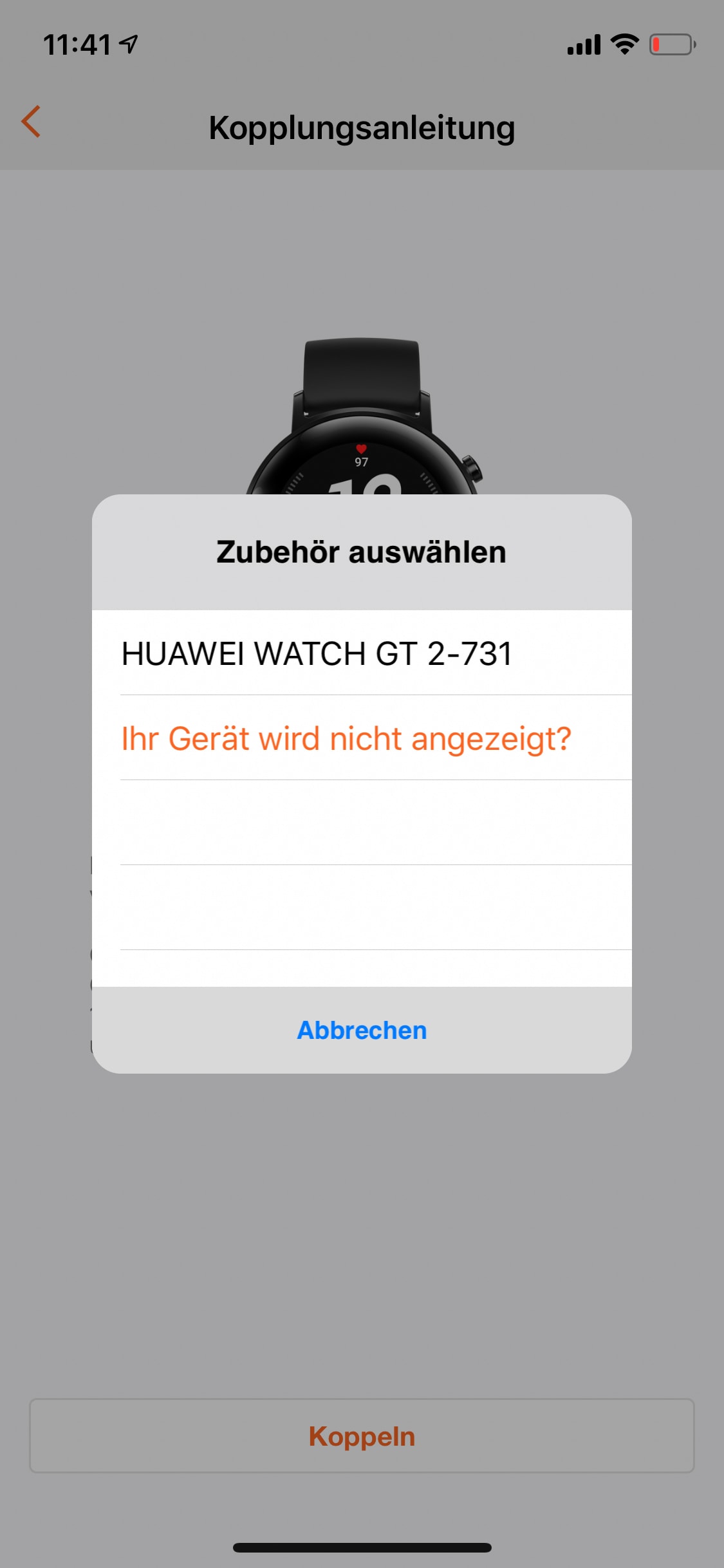Screen dimensions: 724x1568
Task: Select HUAWEI WATCH GT 2-731 device
Action: (x=317, y=653)
